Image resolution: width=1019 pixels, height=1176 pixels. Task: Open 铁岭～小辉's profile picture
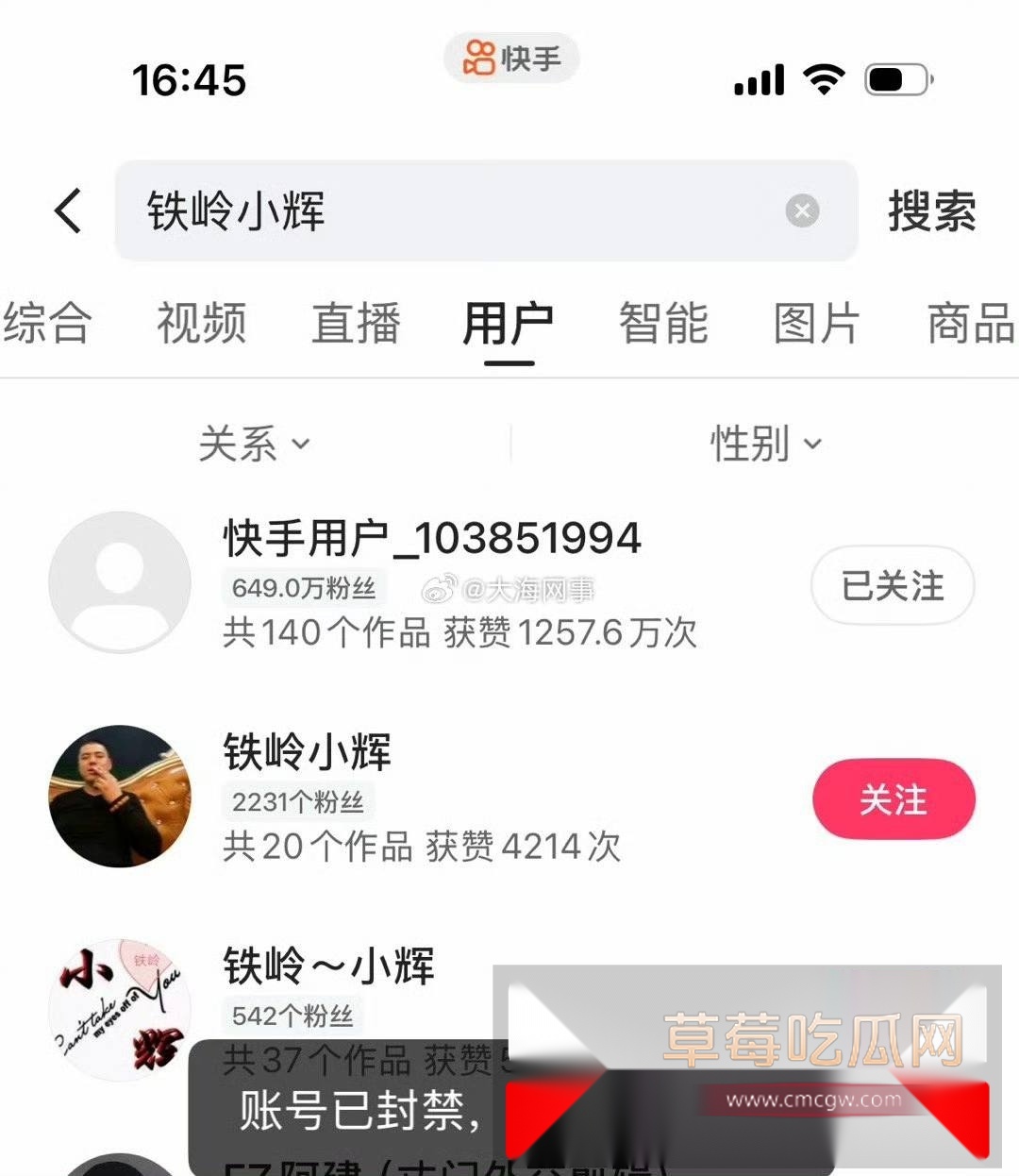[118, 1008]
